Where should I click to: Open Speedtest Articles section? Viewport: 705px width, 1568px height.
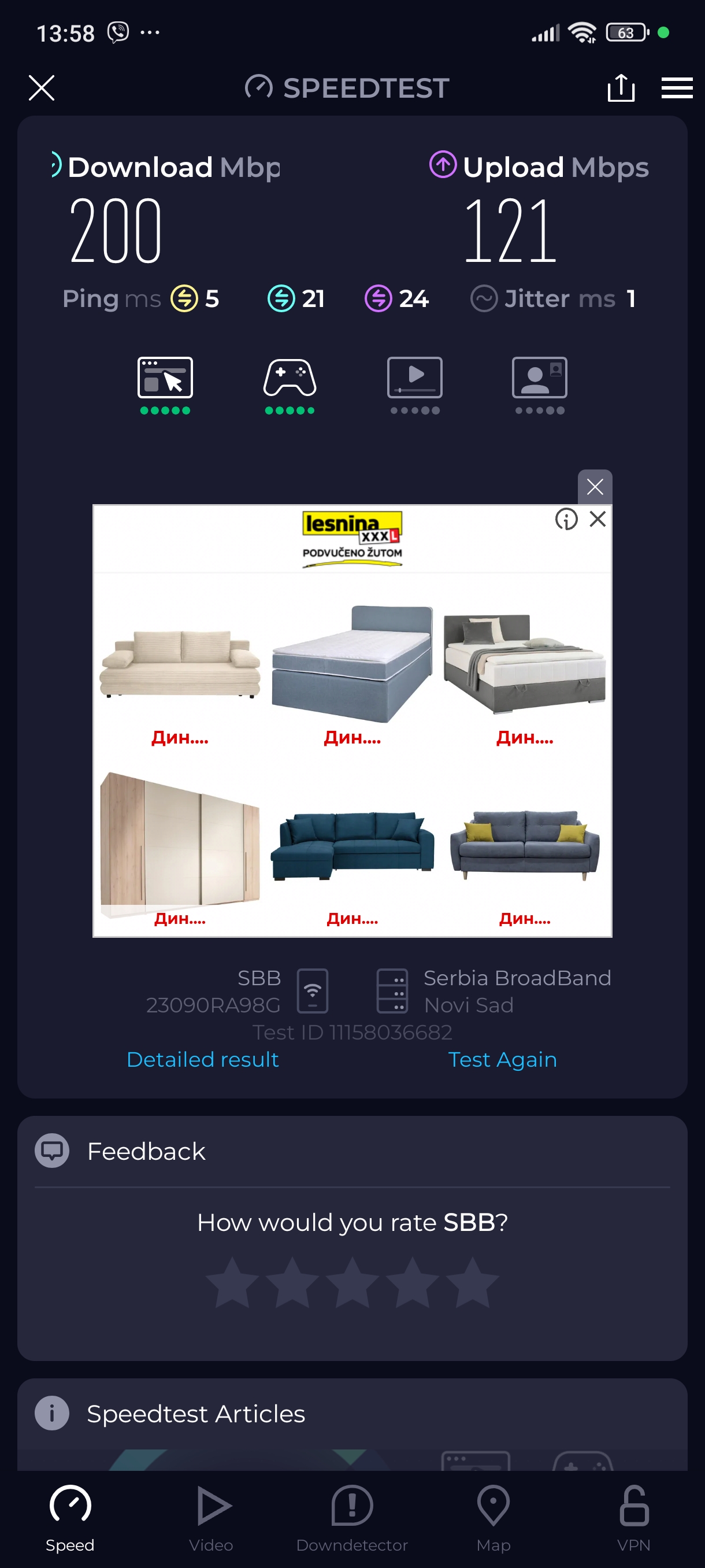pyautogui.click(x=195, y=1414)
